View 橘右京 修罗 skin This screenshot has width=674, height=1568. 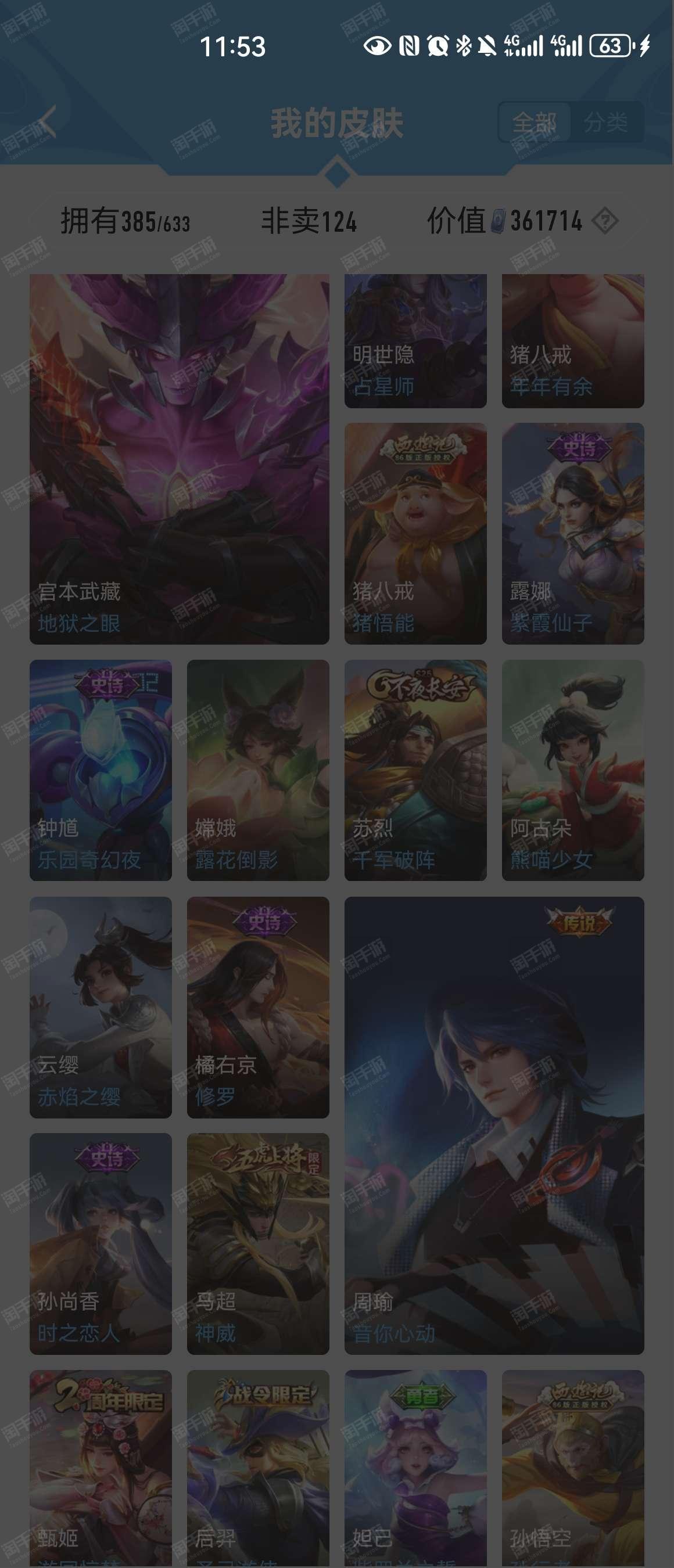point(257,1007)
